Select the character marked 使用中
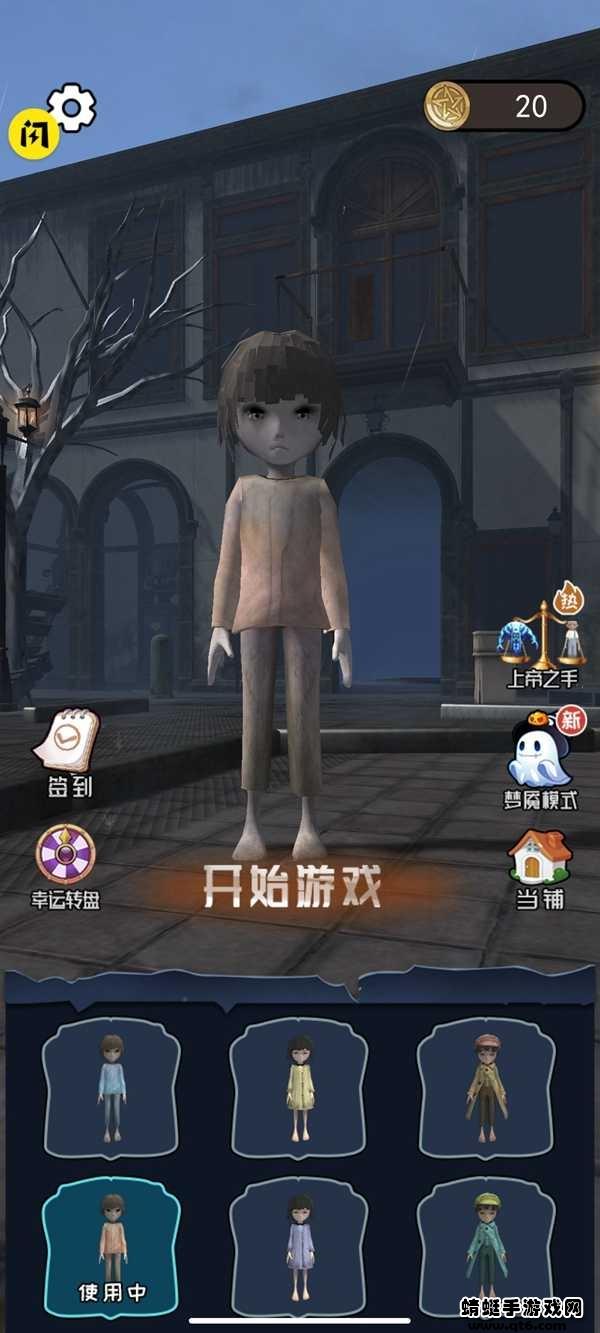The width and height of the screenshot is (600, 1333). click(x=111, y=1243)
